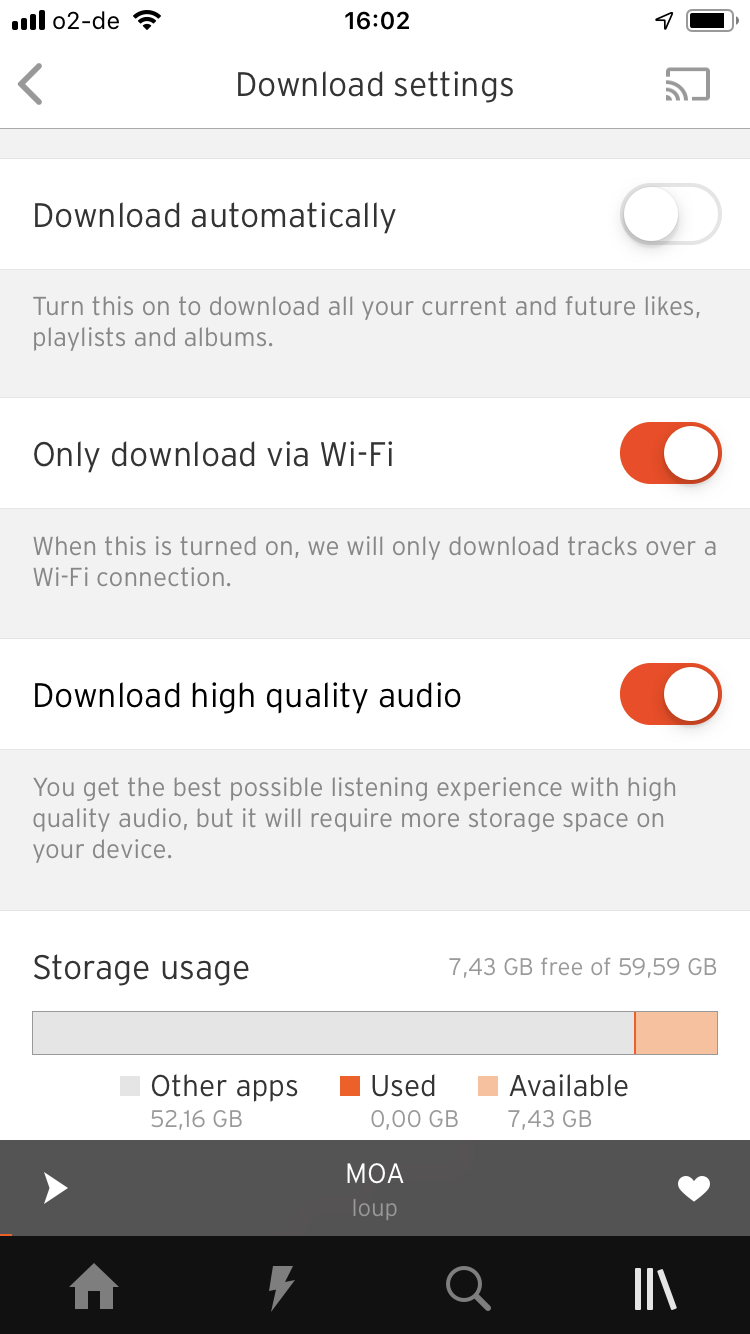Open Search using the magnifier icon
Screen dimensions: 750x1334
point(469,1289)
